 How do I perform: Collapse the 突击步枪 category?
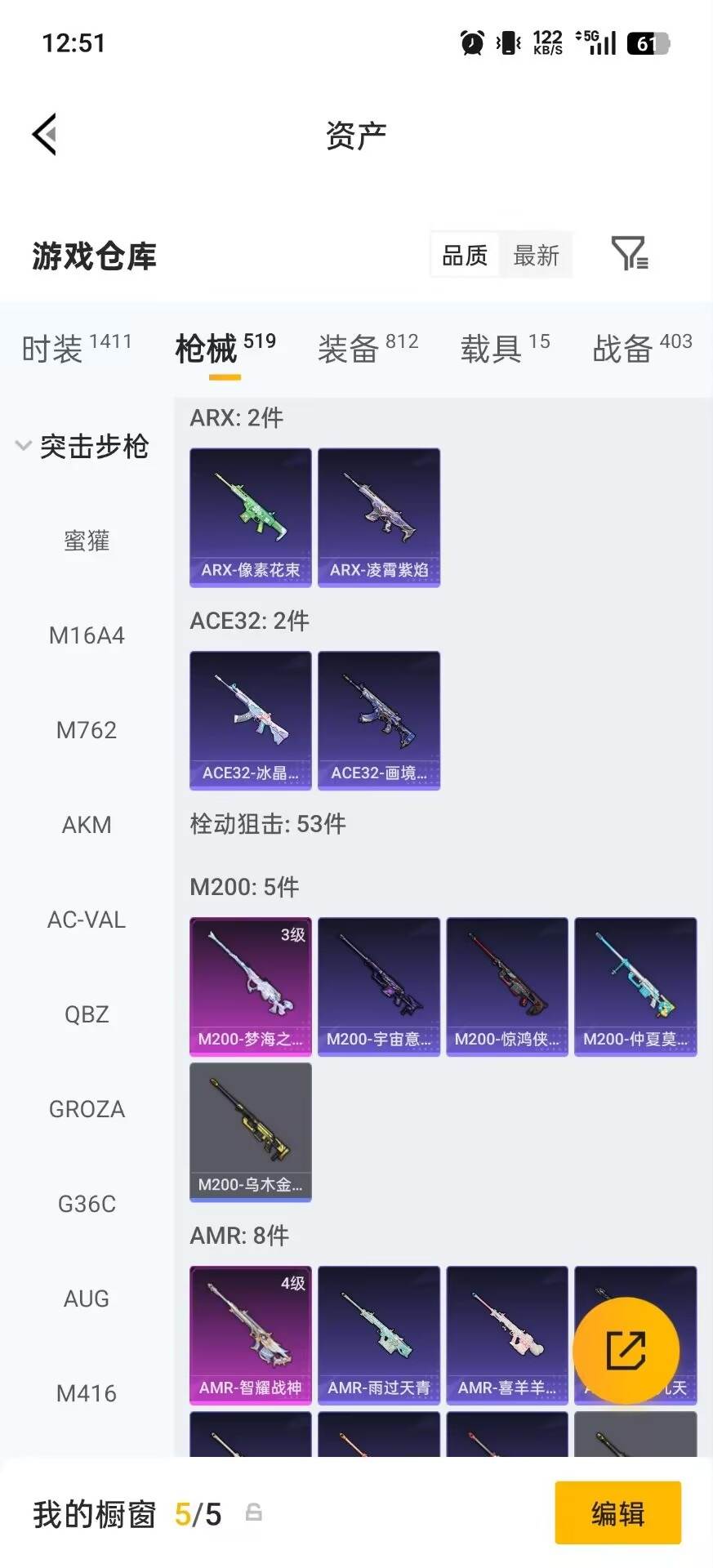coord(82,446)
